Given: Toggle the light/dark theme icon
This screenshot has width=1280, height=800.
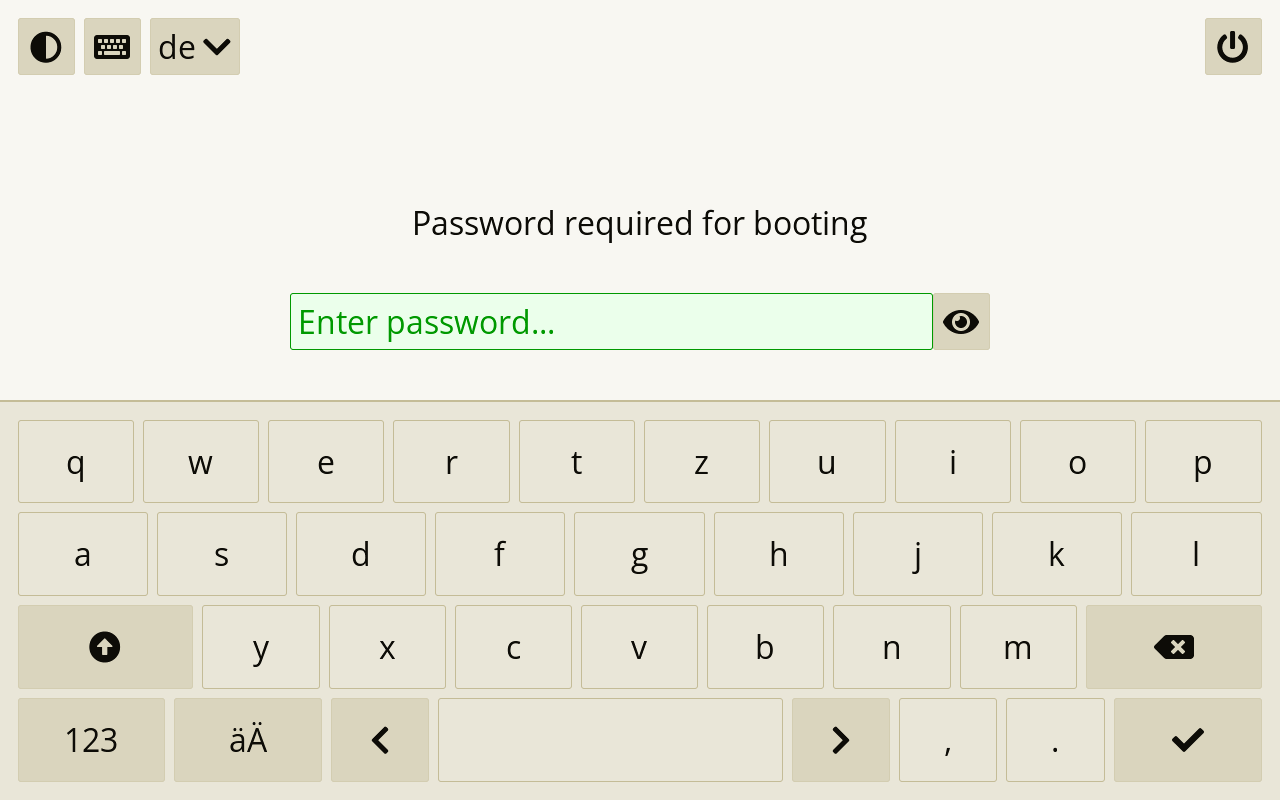Looking at the screenshot, I should pos(46,47).
